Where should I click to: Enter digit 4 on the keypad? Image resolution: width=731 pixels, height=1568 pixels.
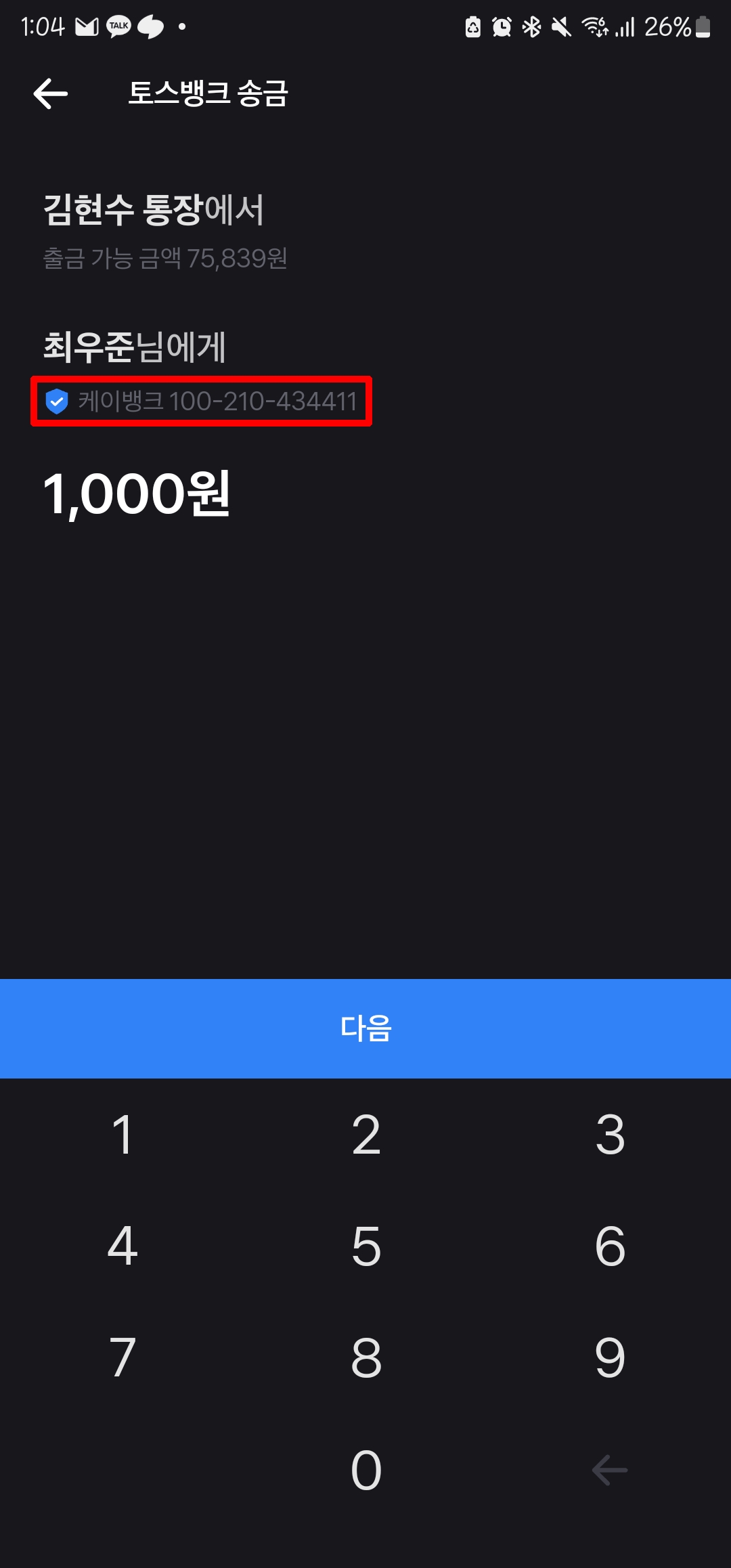[x=123, y=1246]
